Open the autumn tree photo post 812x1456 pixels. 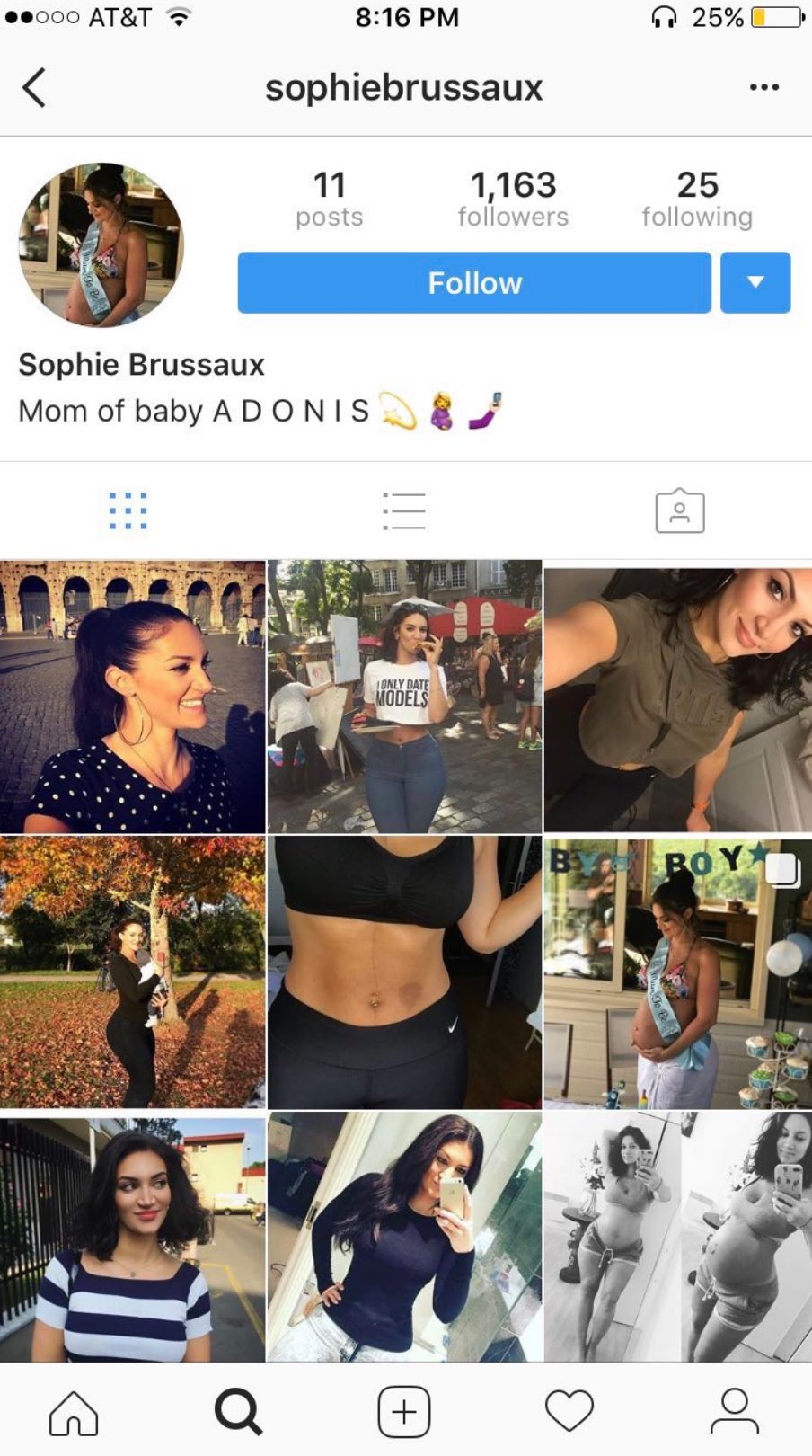click(x=132, y=972)
